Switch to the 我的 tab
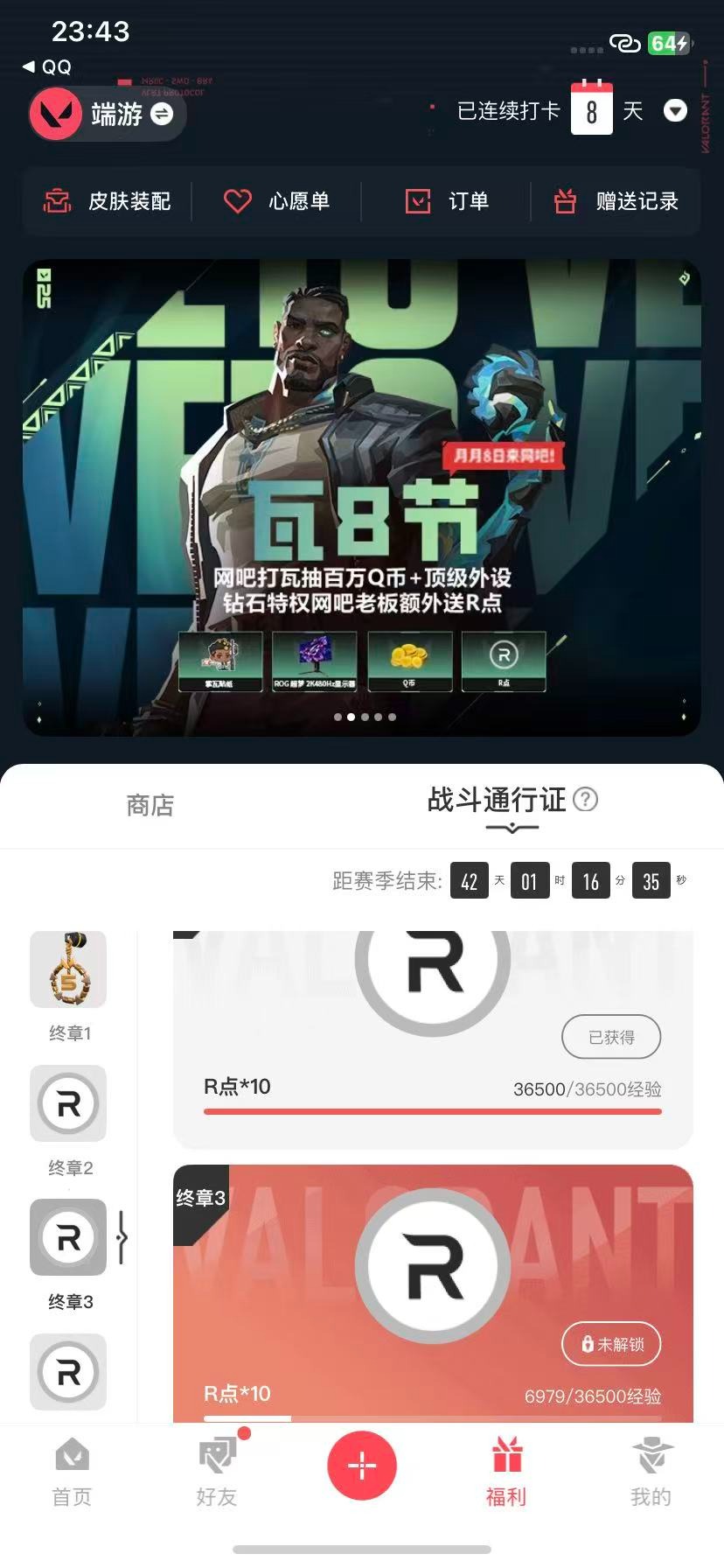The height and width of the screenshot is (1568, 724). 651,1473
